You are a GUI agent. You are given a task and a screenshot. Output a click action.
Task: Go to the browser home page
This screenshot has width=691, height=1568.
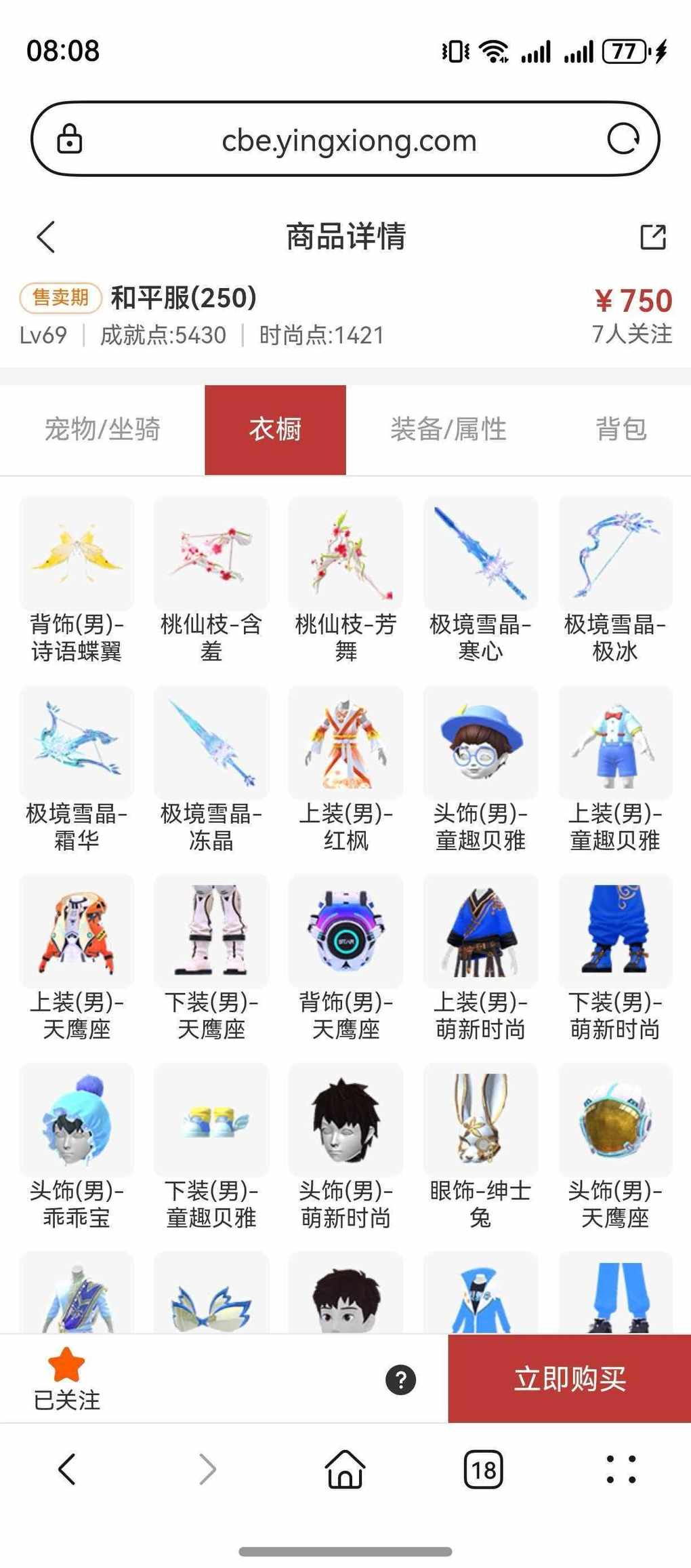click(x=345, y=1470)
